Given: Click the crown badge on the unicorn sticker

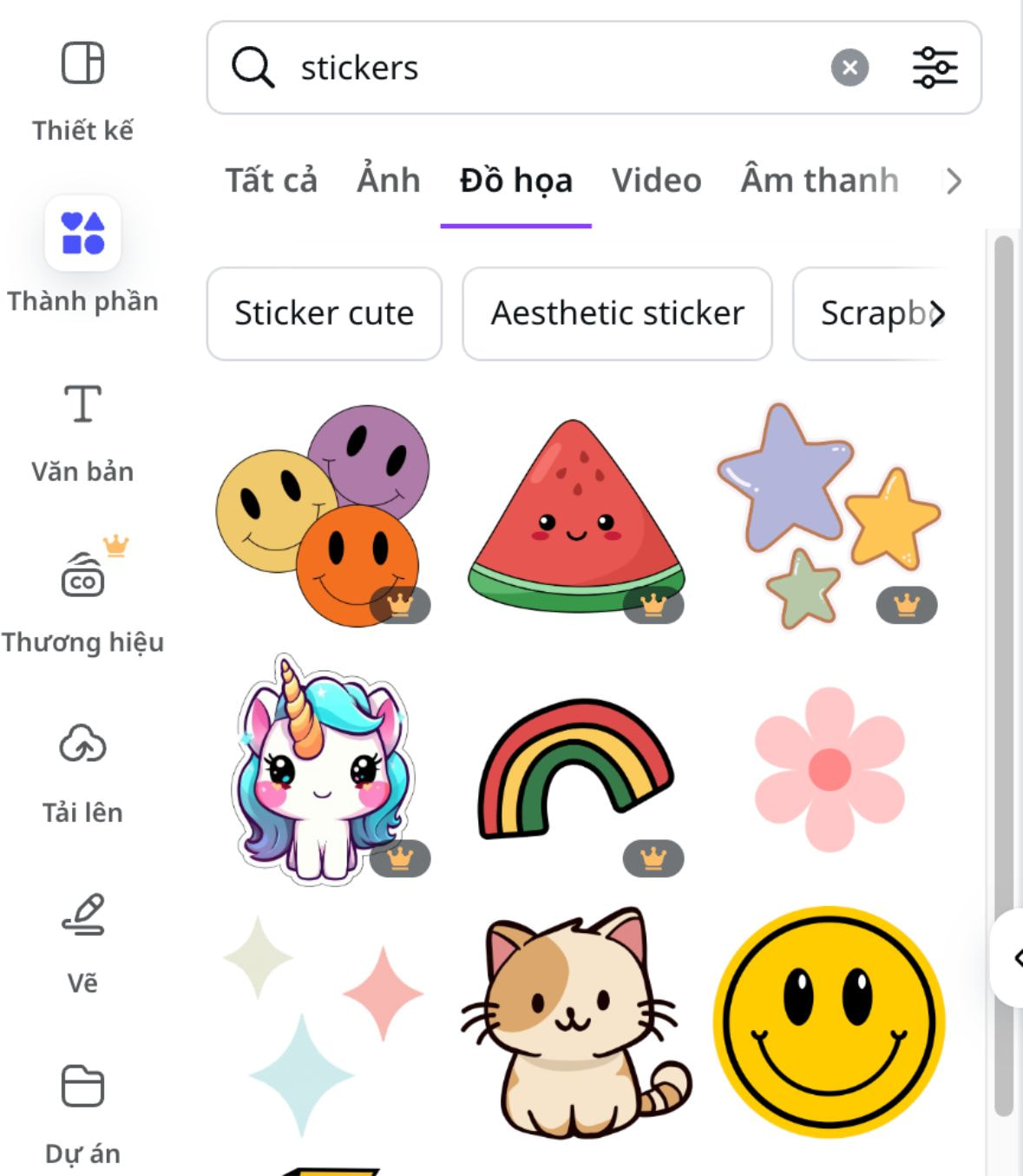Looking at the screenshot, I should [x=401, y=857].
